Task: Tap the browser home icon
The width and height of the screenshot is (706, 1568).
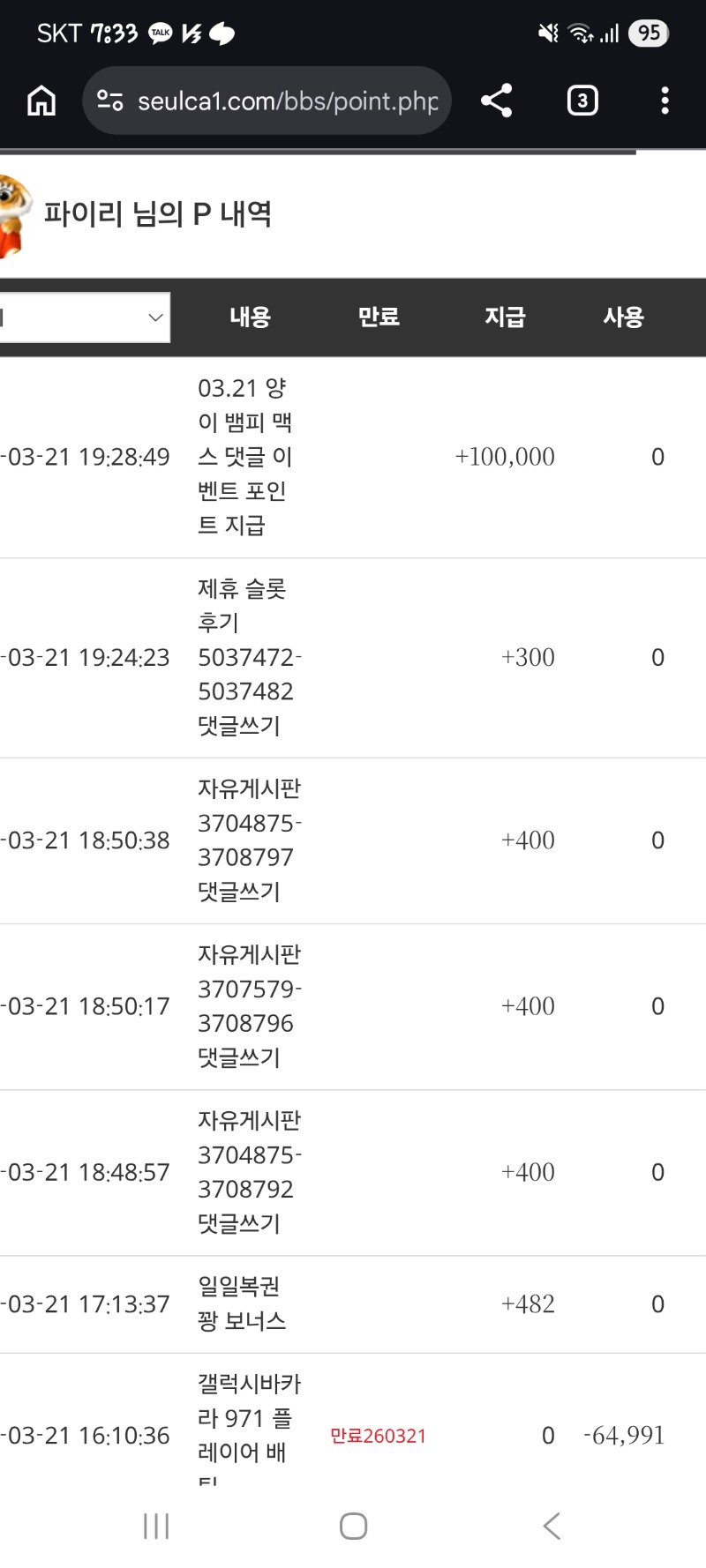Action: click(x=41, y=101)
